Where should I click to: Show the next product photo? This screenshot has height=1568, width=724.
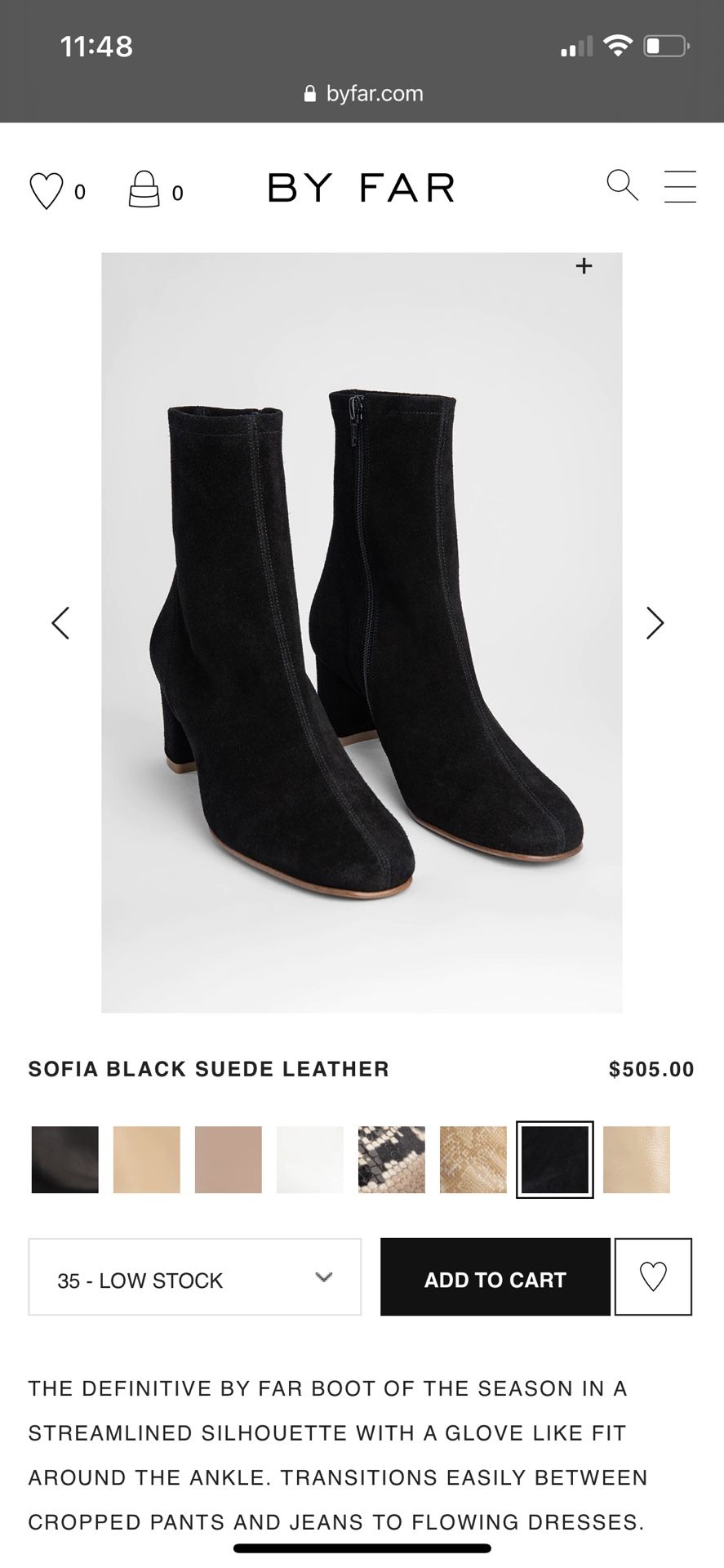(655, 622)
